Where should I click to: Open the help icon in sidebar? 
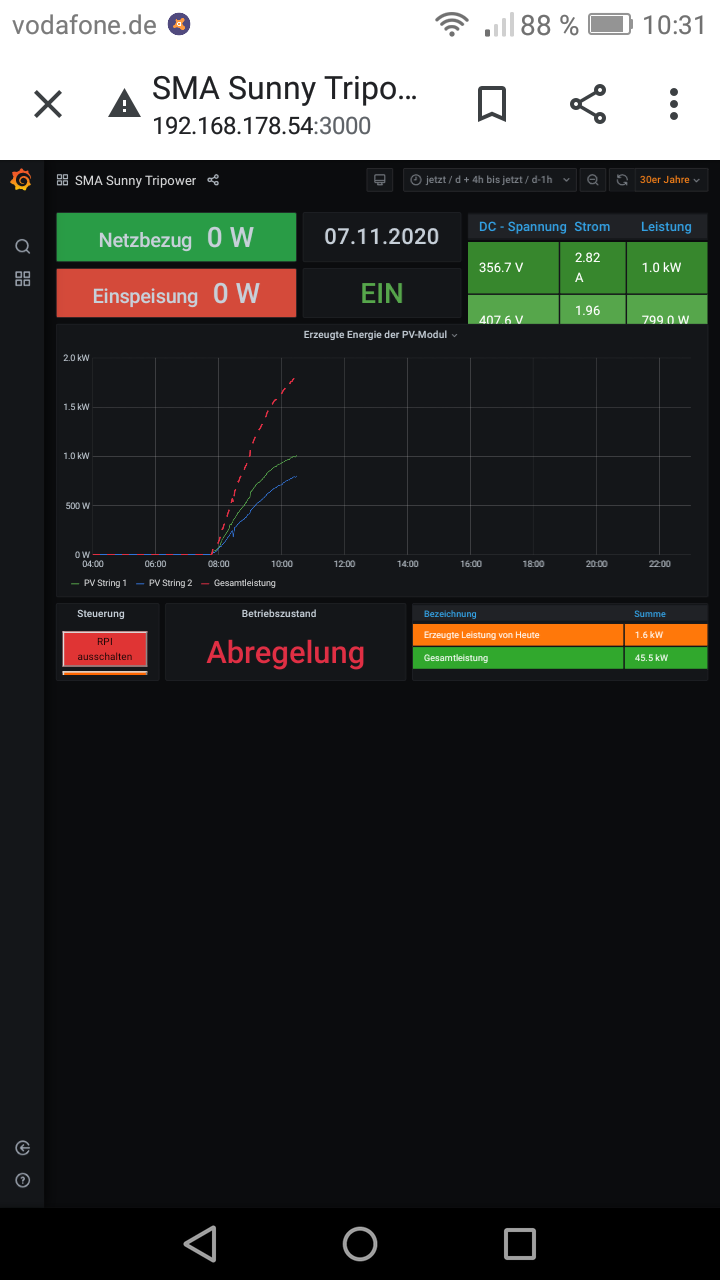(x=22, y=1180)
